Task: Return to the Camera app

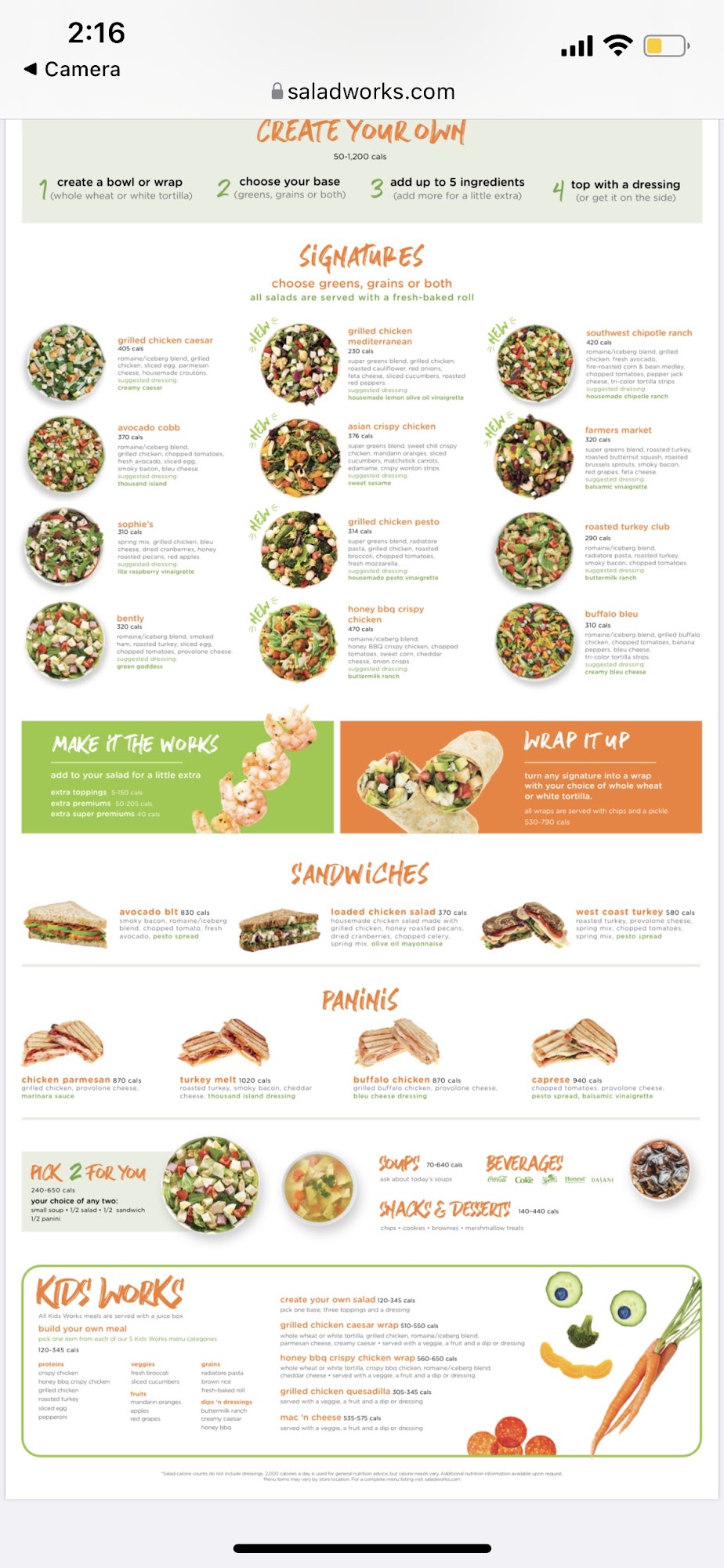Action: click(x=72, y=69)
